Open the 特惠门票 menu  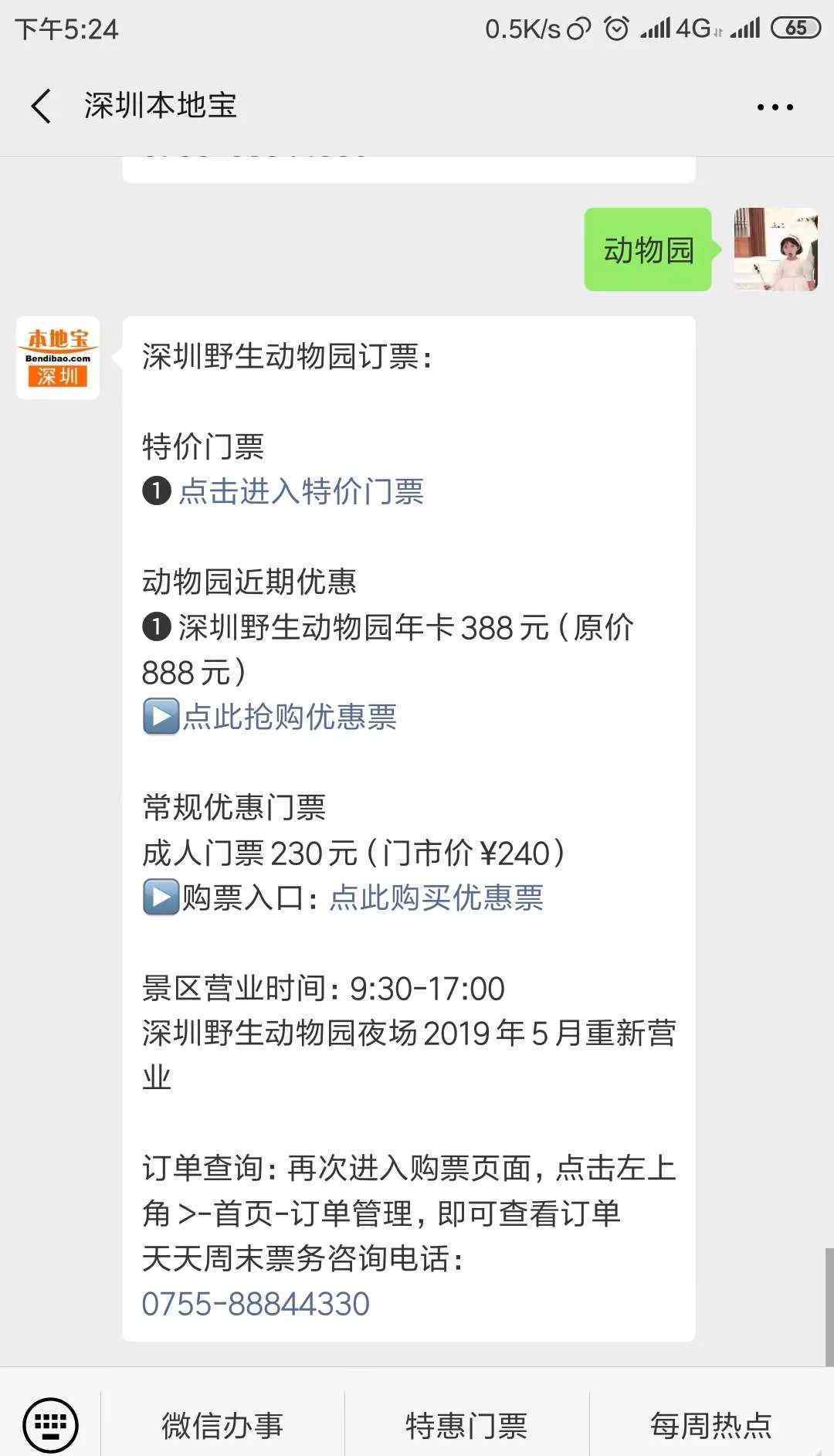click(x=466, y=1425)
